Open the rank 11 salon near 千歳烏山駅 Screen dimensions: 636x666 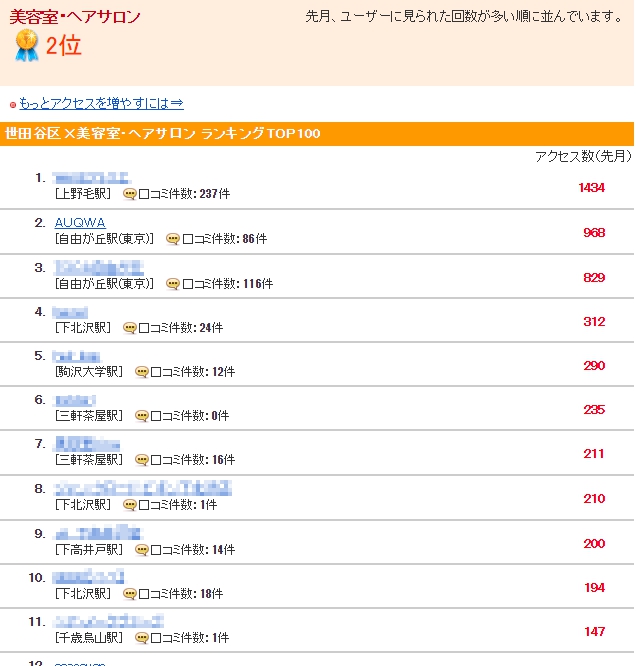tap(110, 622)
